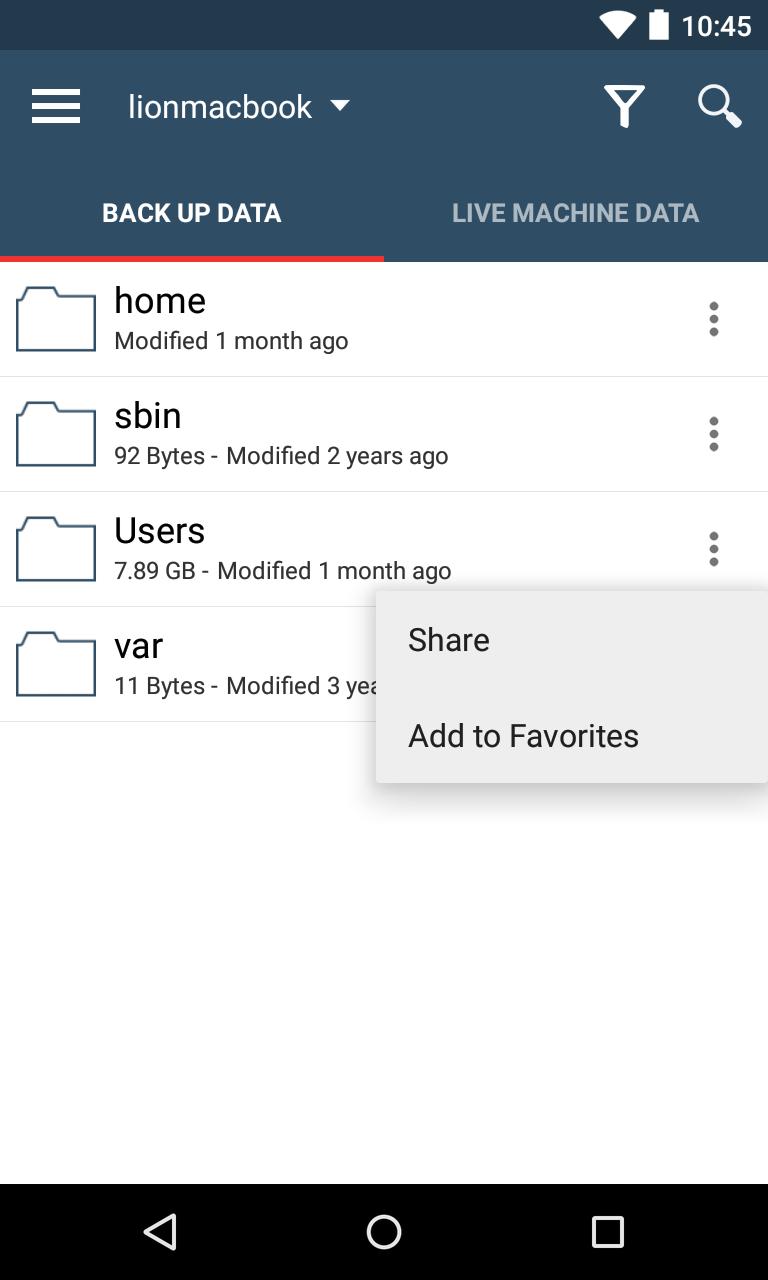The height and width of the screenshot is (1280, 768).
Task: Click the home folder icon
Action: pyautogui.click(x=55, y=318)
